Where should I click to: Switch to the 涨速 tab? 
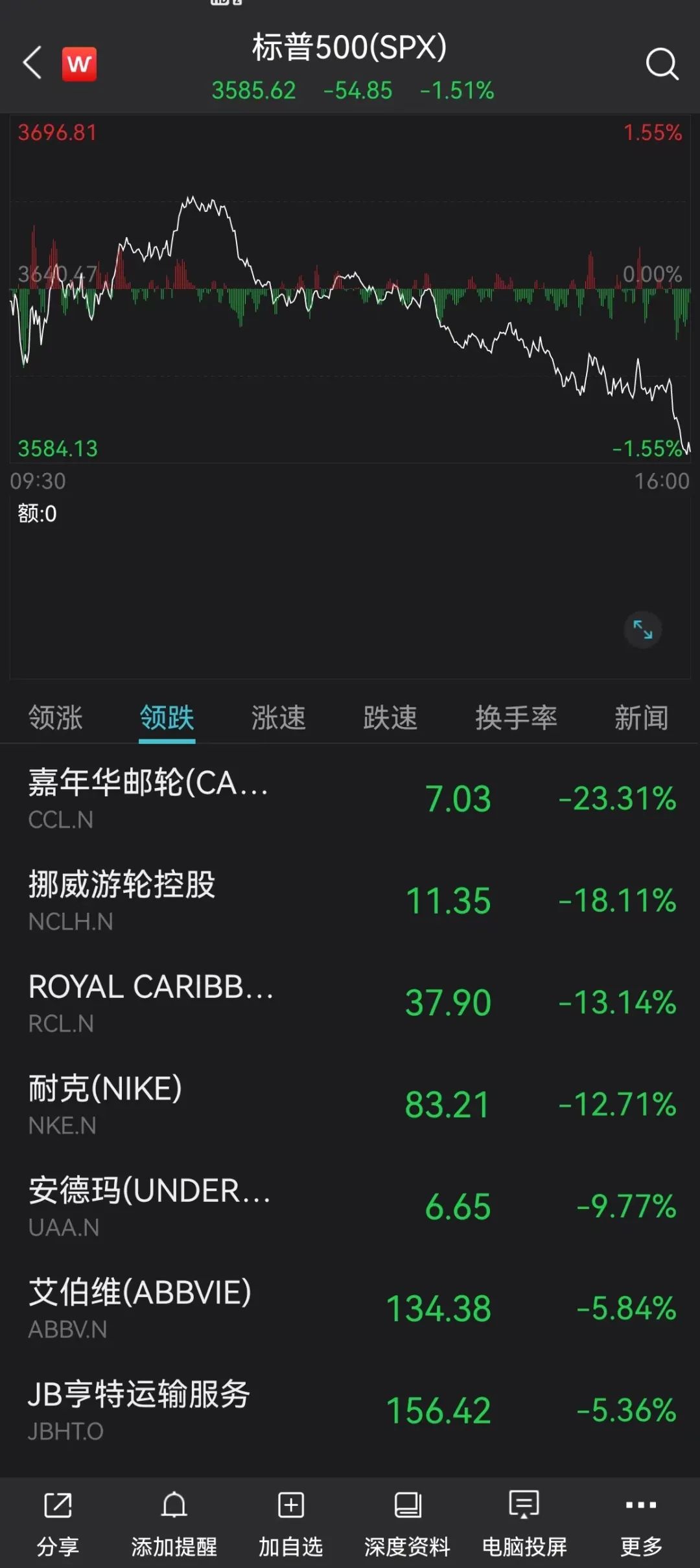(279, 718)
